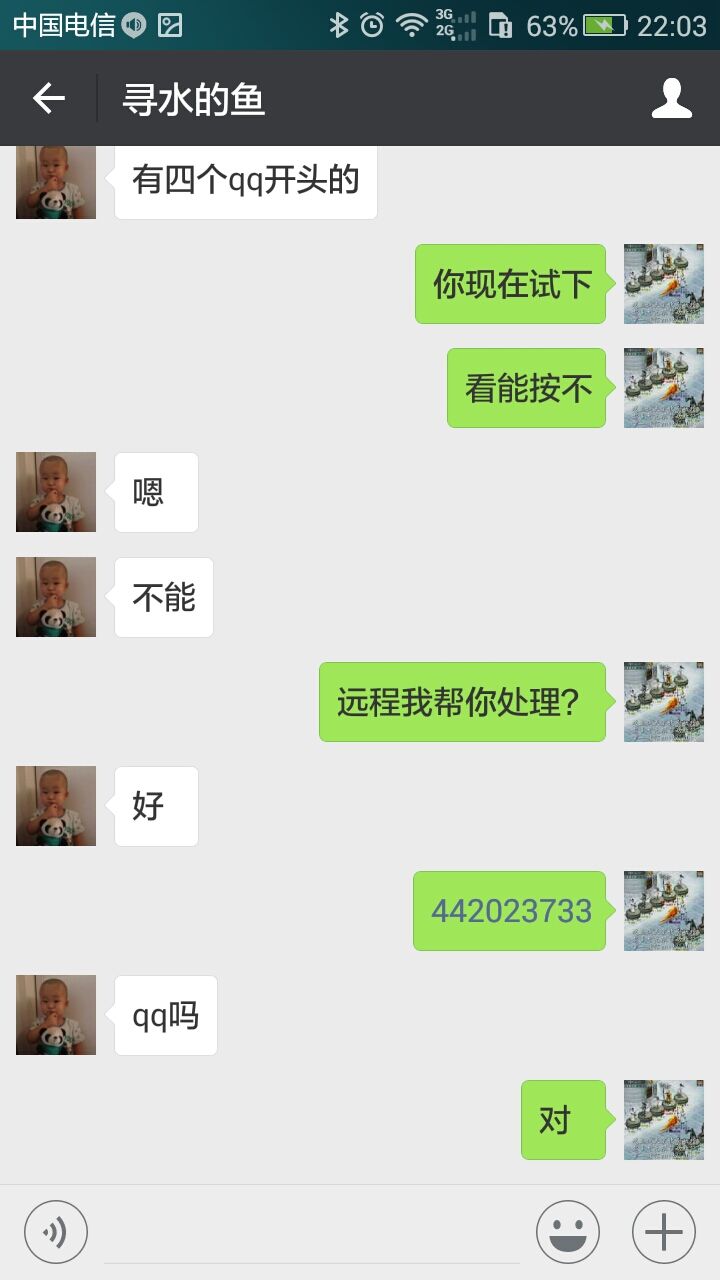This screenshot has width=720, height=1280.
Task: Open contact avatar beside 不能 message
Action: pyautogui.click(x=56, y=597)
